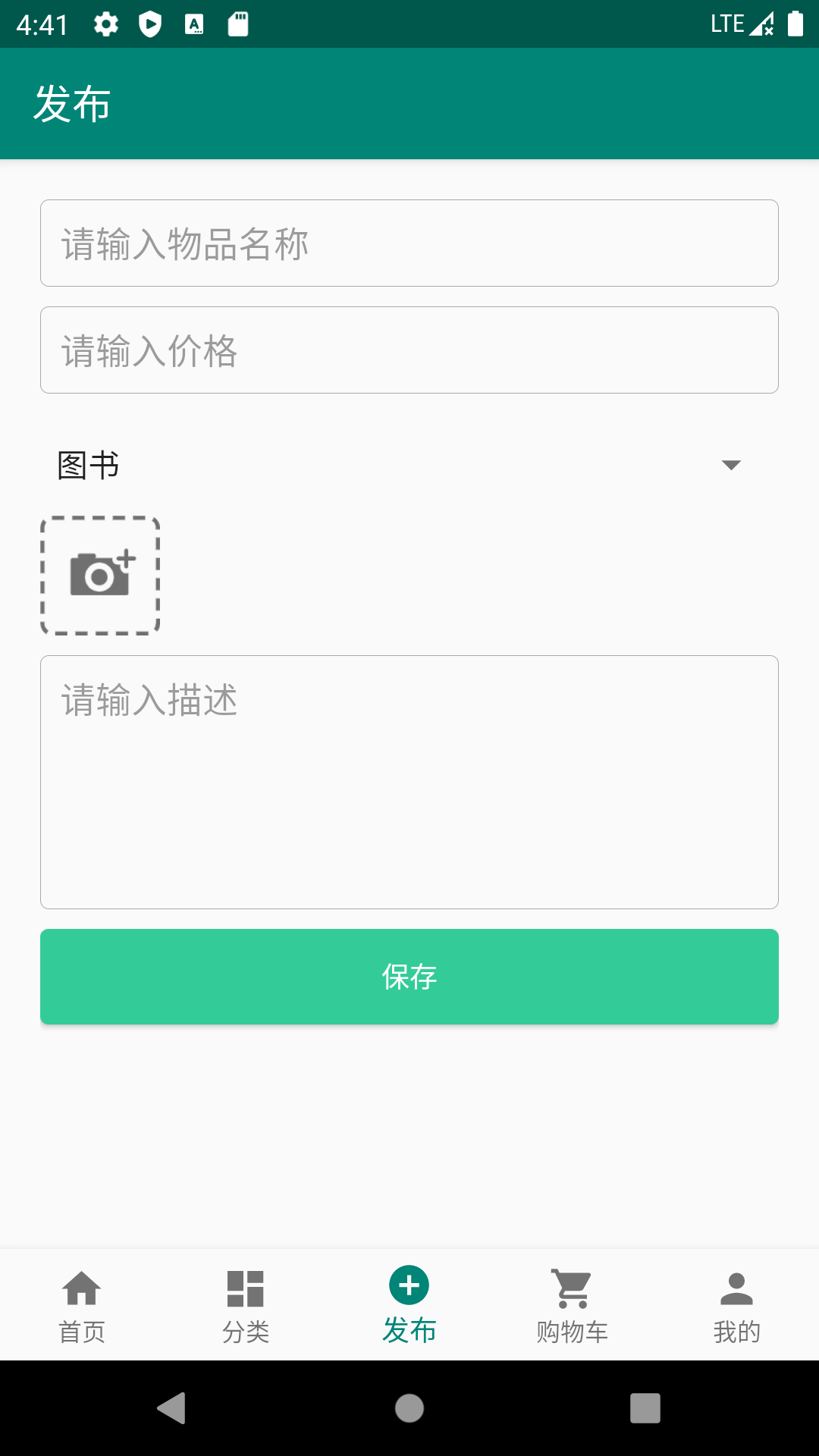Tap the green 保存 save button
Image resolution: width=819 pixels, height=1456 pixels.
(409, 977)
